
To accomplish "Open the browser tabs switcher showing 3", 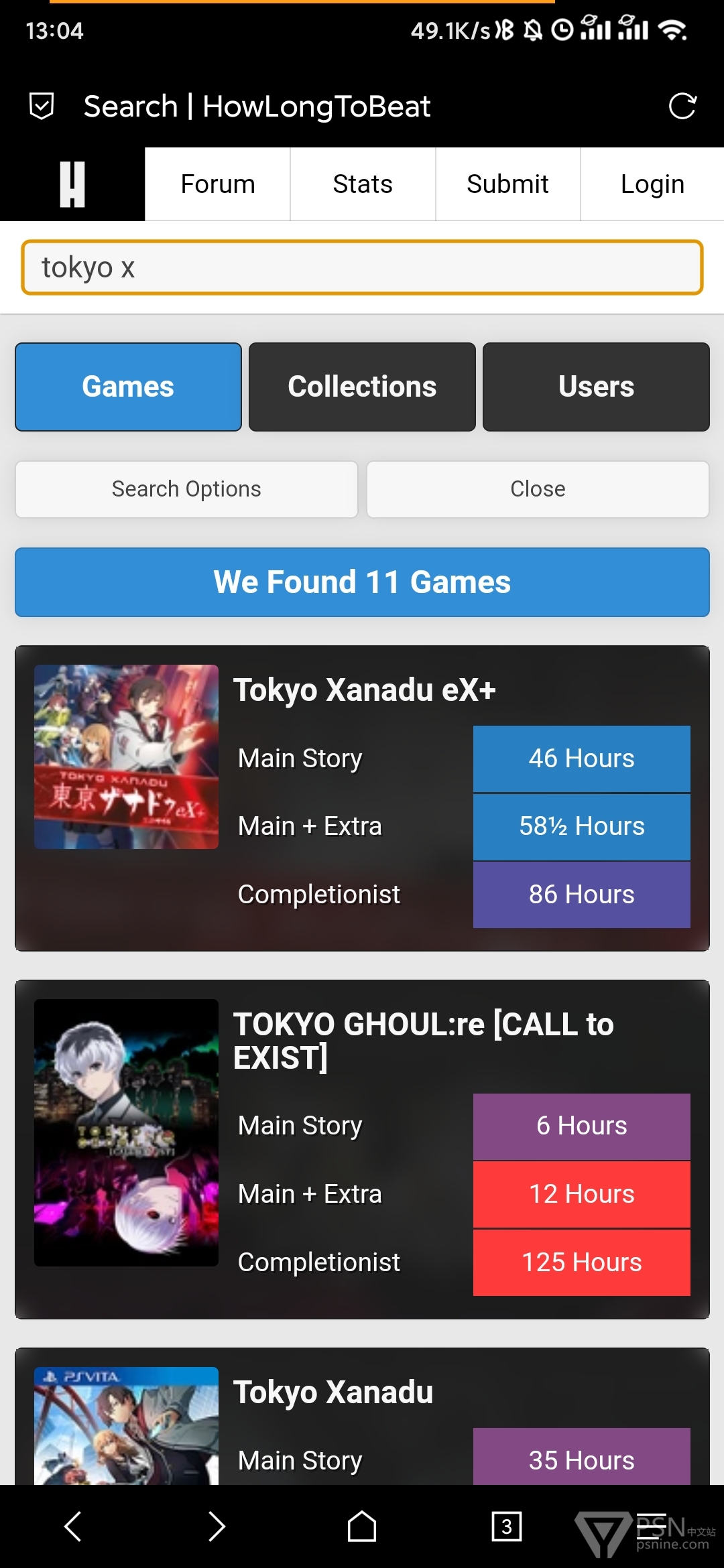I will (x=507, y=1526).
